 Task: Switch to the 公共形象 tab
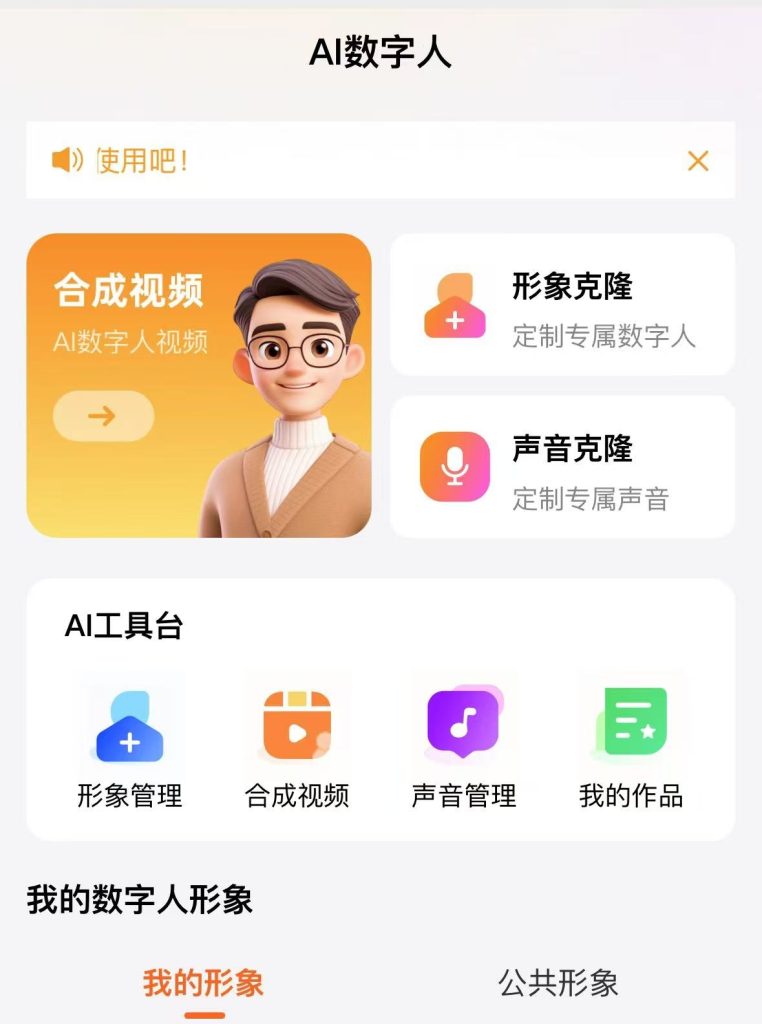(x=557, y=984)
